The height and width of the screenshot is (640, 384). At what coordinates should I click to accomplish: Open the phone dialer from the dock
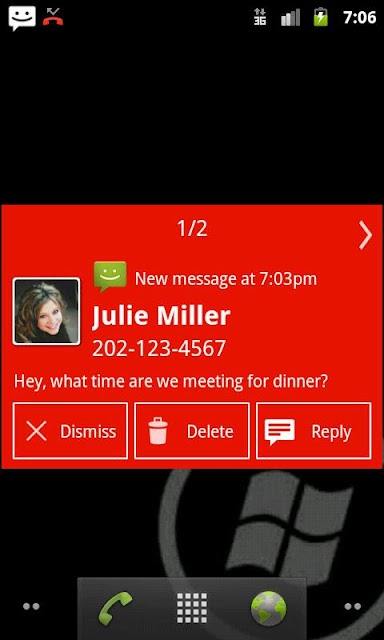pos(115,608)
